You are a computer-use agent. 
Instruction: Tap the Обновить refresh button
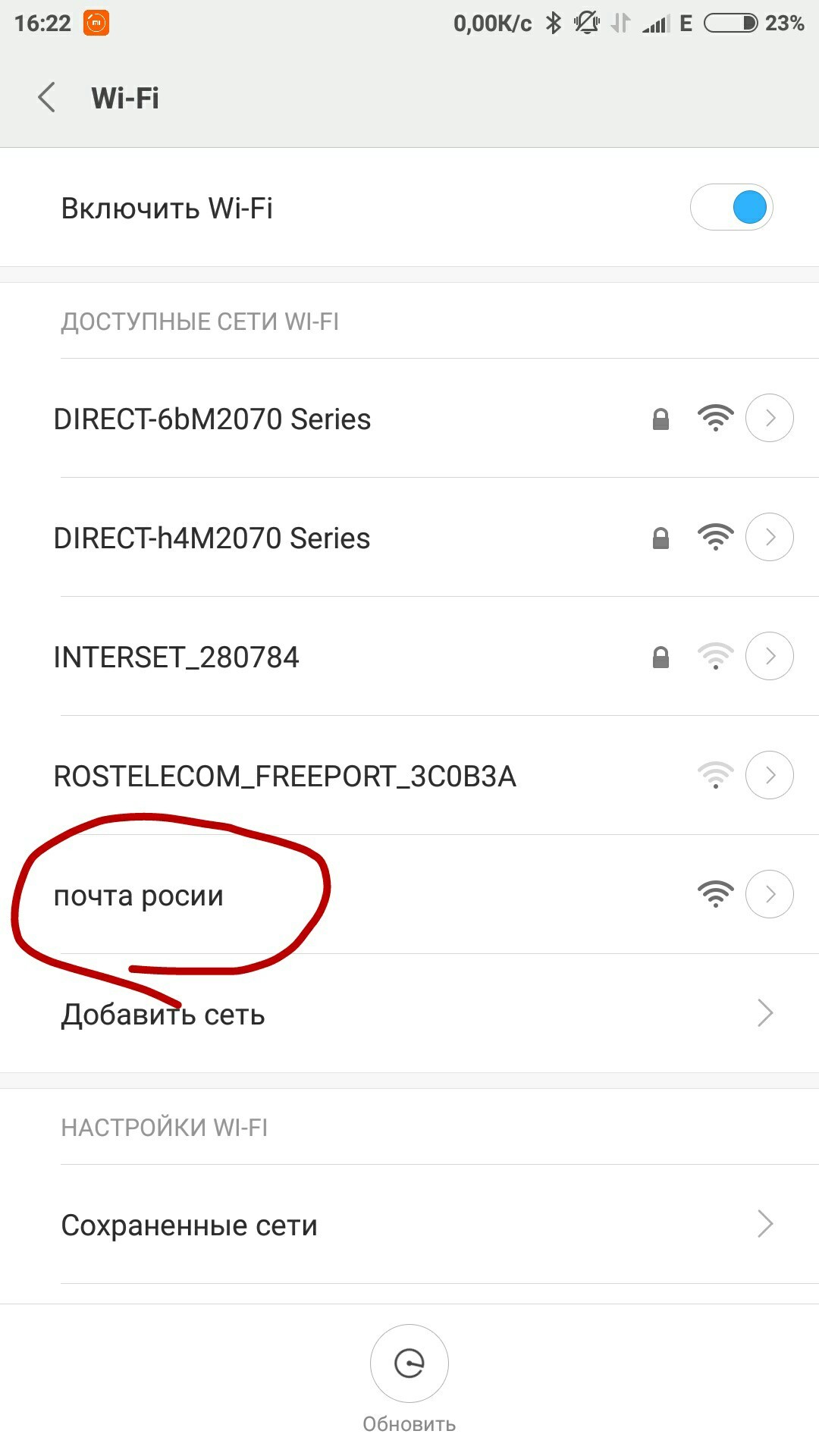[409, 1364]
